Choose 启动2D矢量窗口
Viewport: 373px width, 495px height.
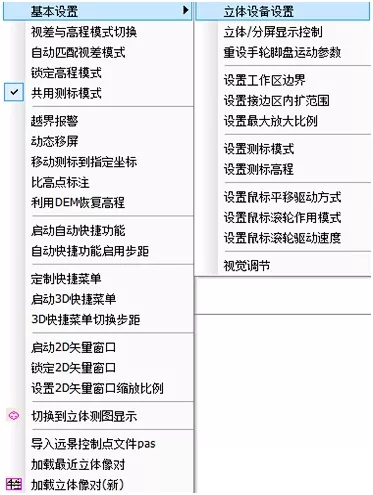[x=98, y=348]
